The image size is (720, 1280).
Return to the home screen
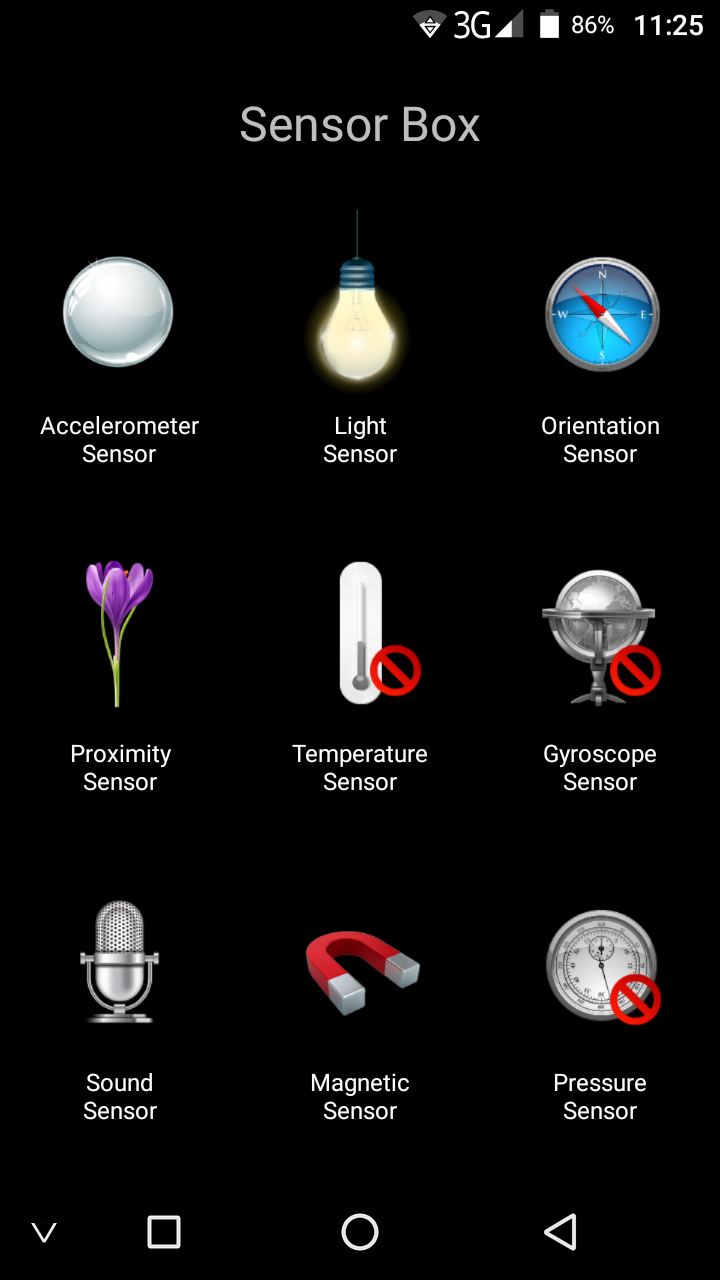[x=360, y=1232]
